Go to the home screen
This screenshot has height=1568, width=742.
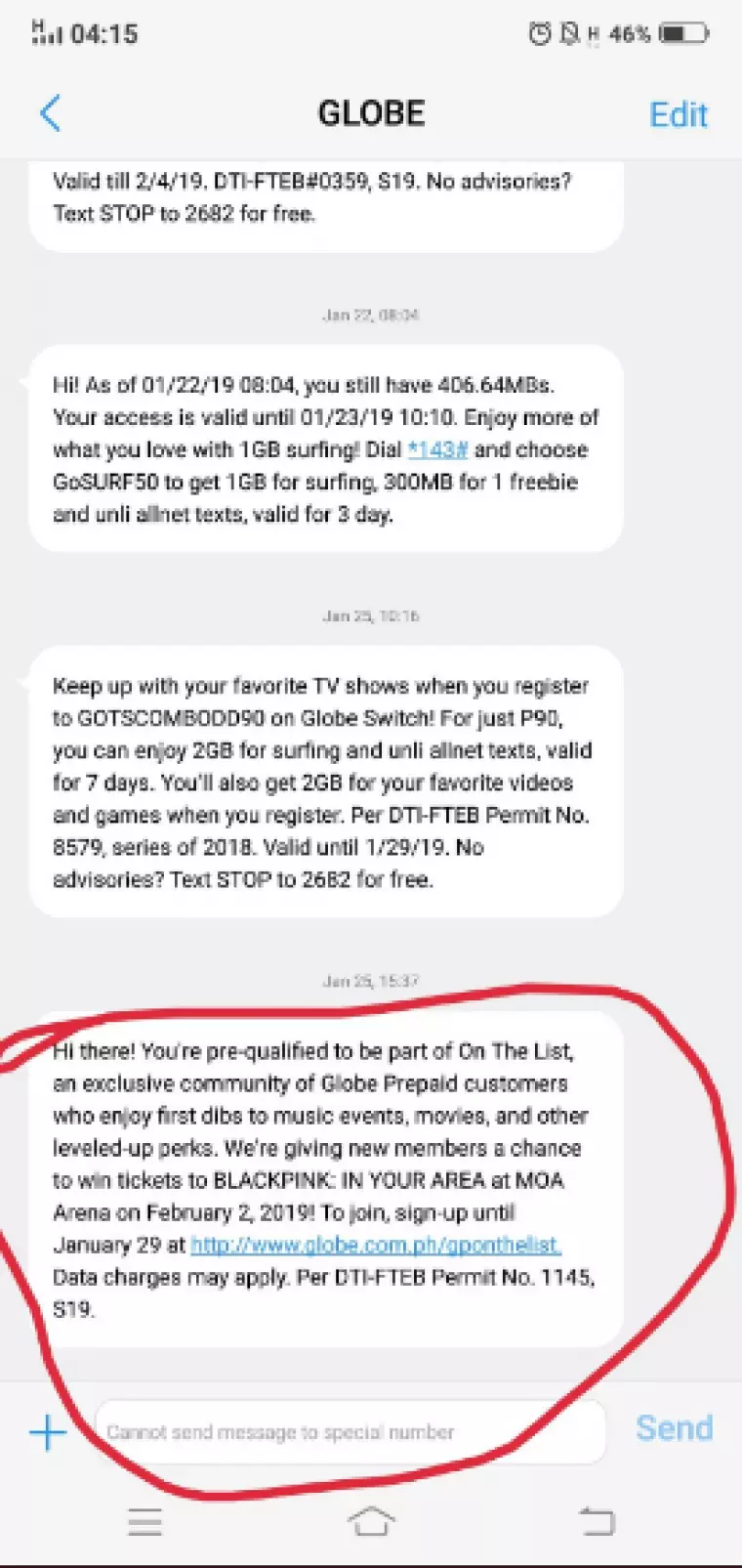point(371,1521)
